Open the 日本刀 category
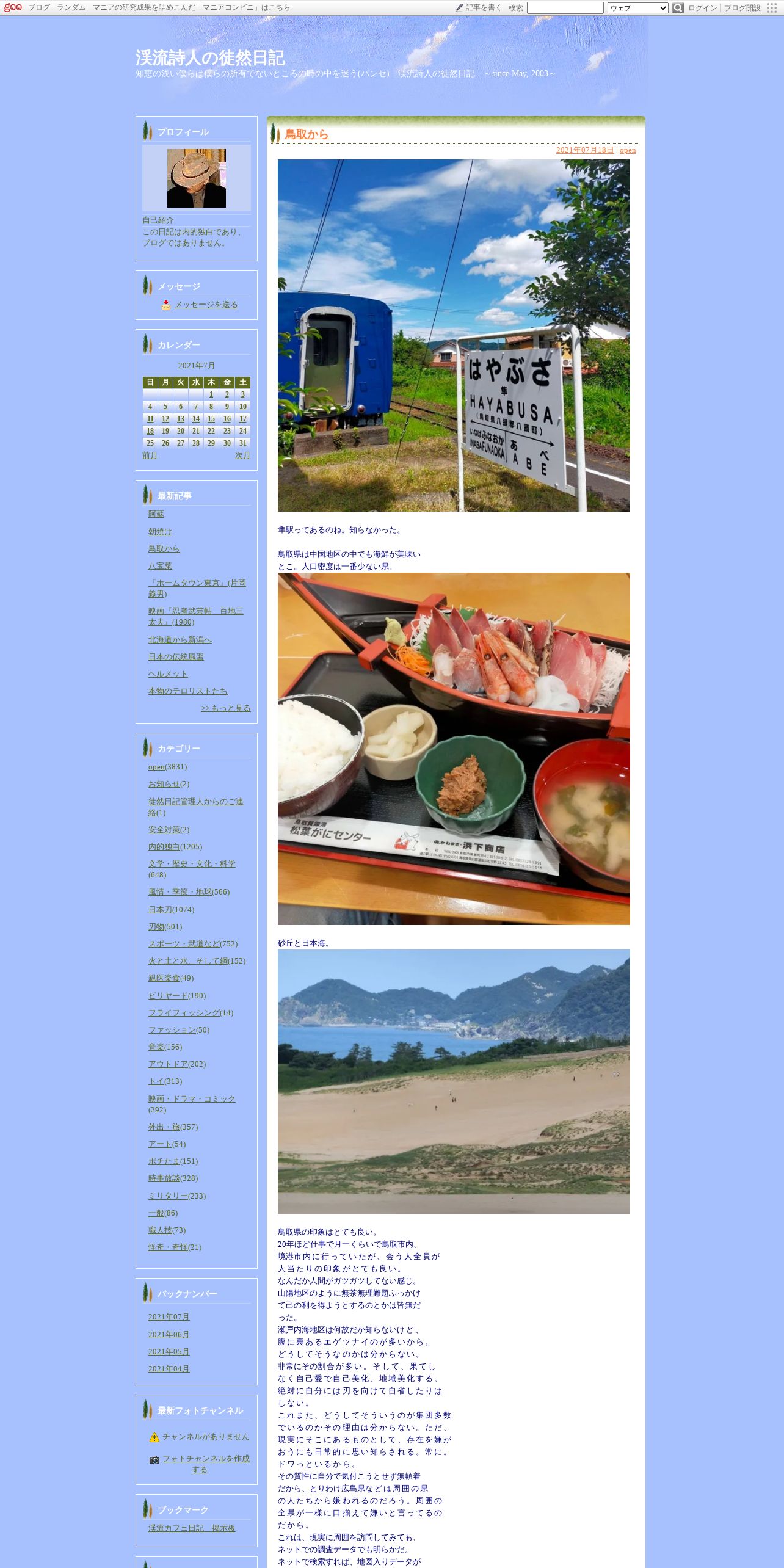784x1568 pixels. tap(160, 910)
